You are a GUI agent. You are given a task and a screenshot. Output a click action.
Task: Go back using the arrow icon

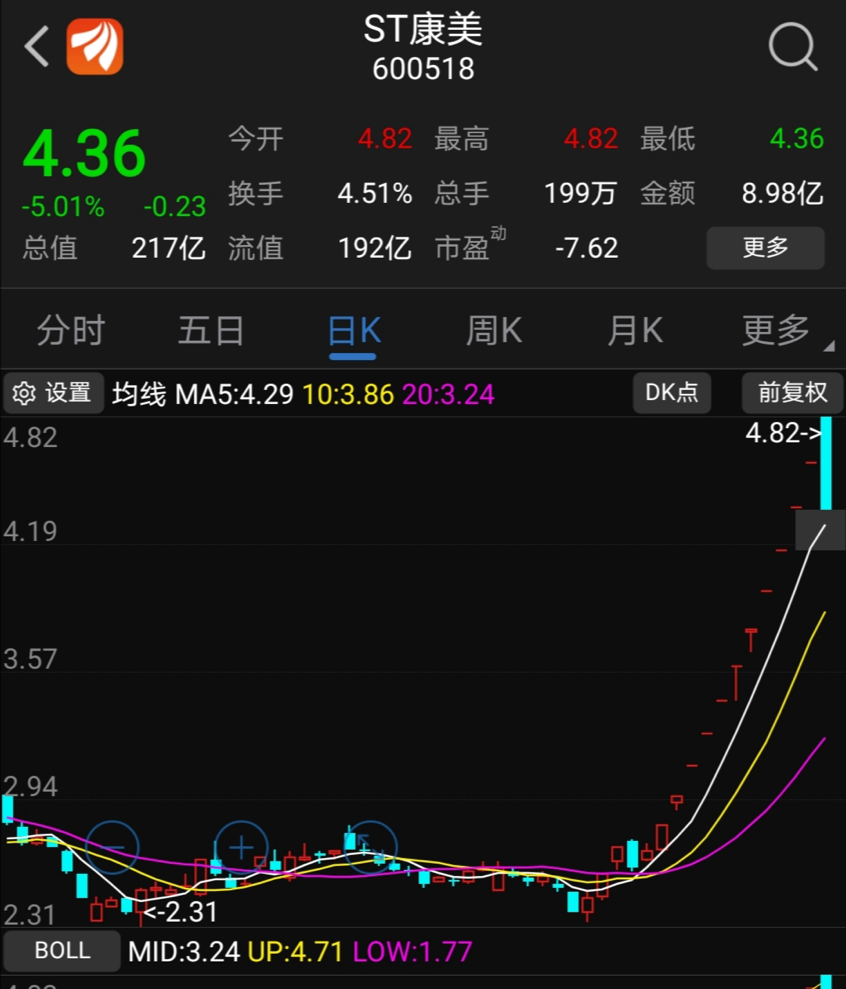pyautogui.click(x=36, y=47)
